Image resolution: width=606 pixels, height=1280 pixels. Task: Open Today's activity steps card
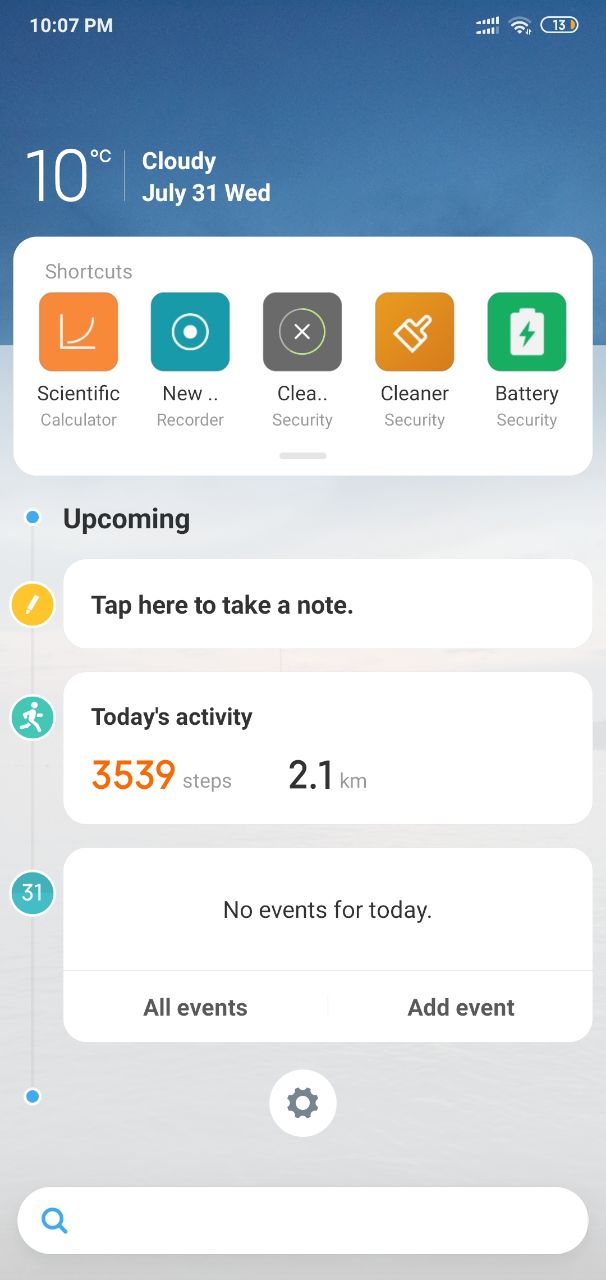pos(327,748)
